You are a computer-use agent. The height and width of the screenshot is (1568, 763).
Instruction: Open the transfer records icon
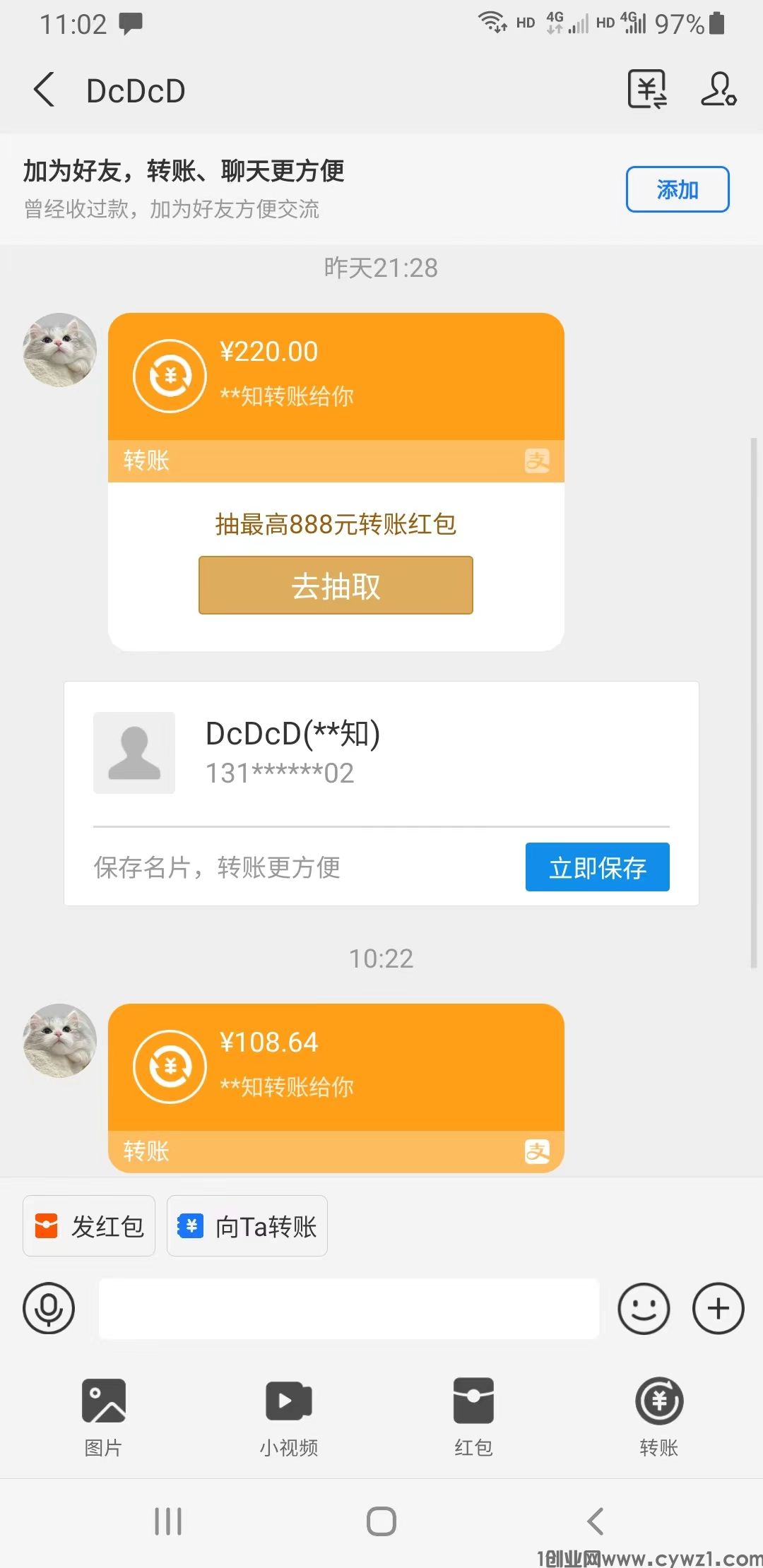[x=647, y=90]
